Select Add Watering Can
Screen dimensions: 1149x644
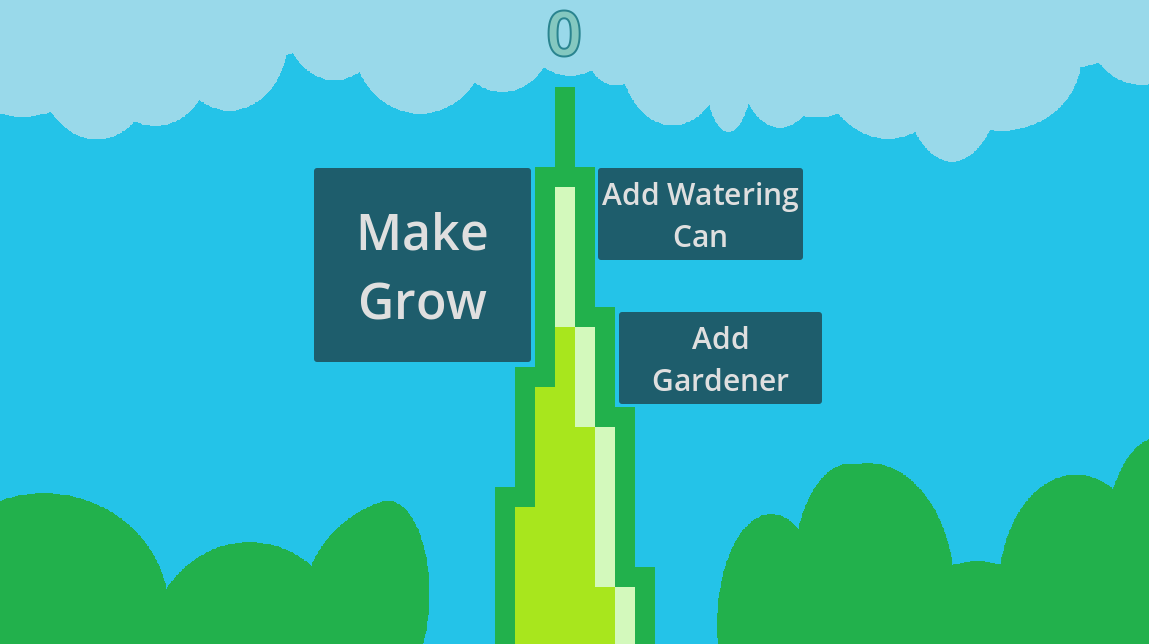pos(700,214)
